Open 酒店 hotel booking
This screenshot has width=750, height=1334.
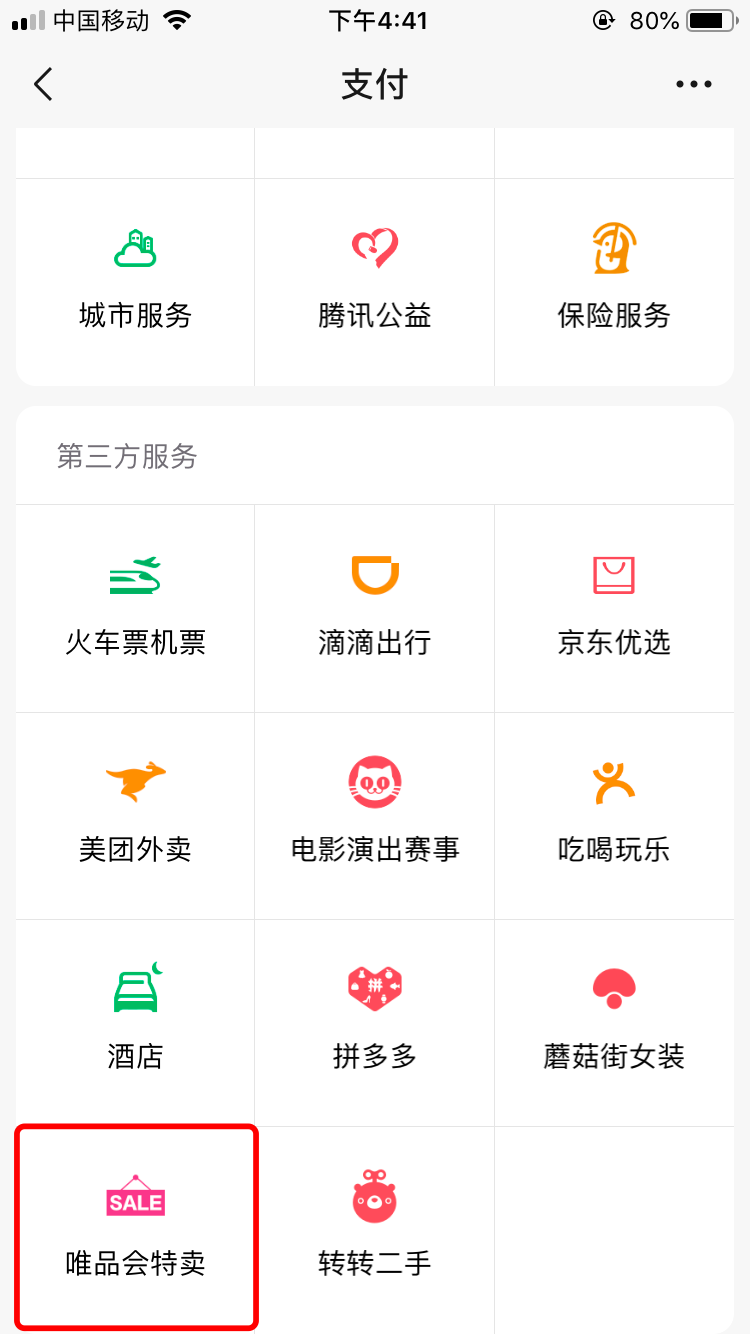point(135,1022)
